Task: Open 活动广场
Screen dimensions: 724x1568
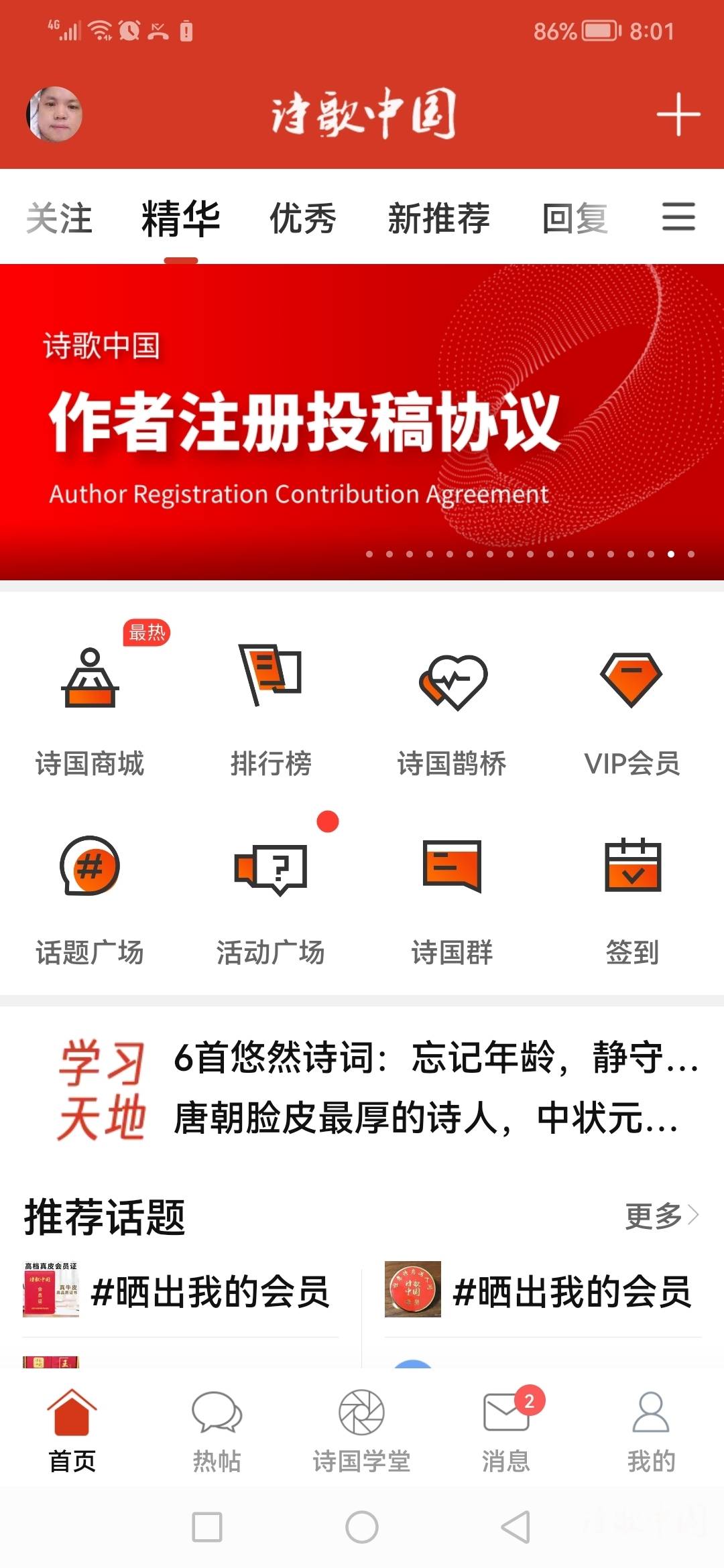Action: [x=271, y=898]
